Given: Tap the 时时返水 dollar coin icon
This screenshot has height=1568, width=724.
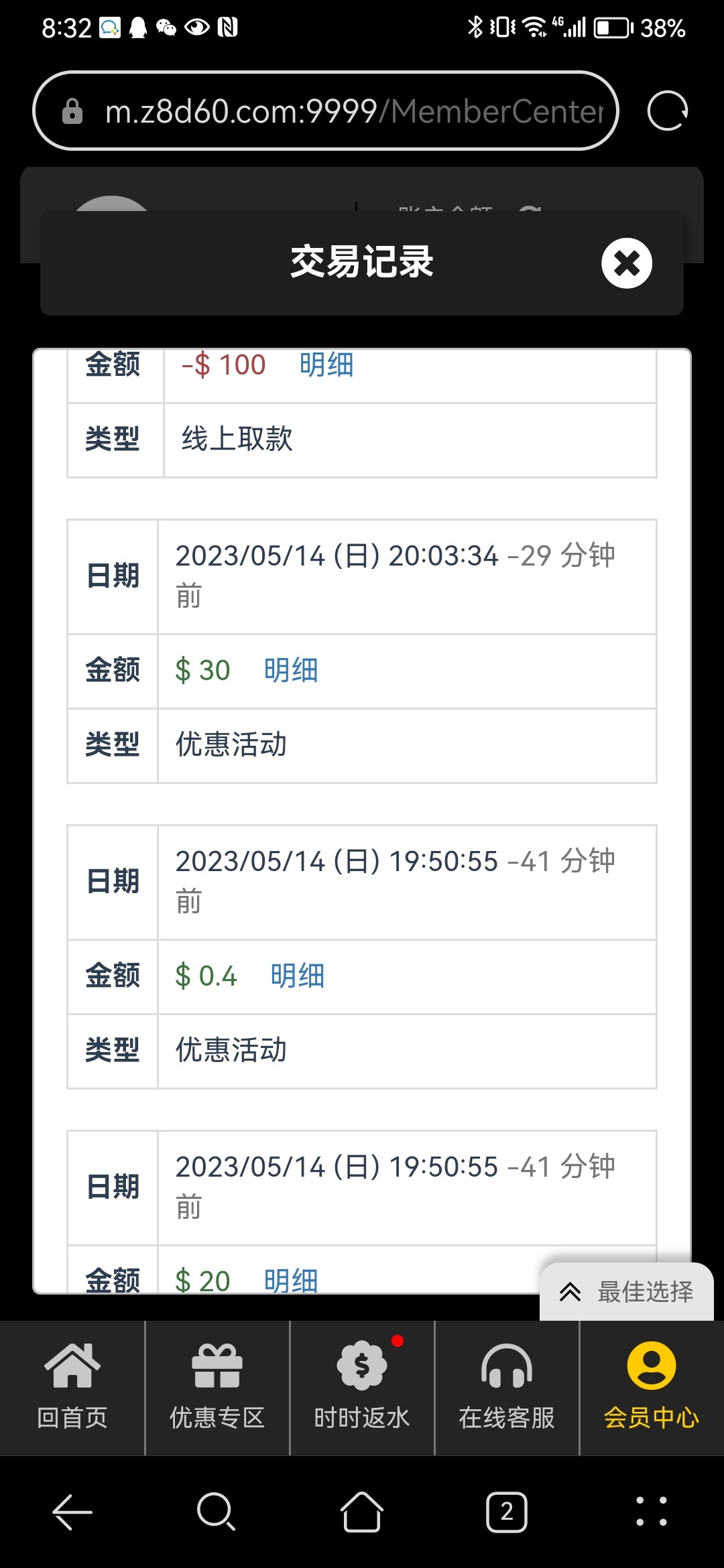Looking at the screenshot, I should (362, 1367).
